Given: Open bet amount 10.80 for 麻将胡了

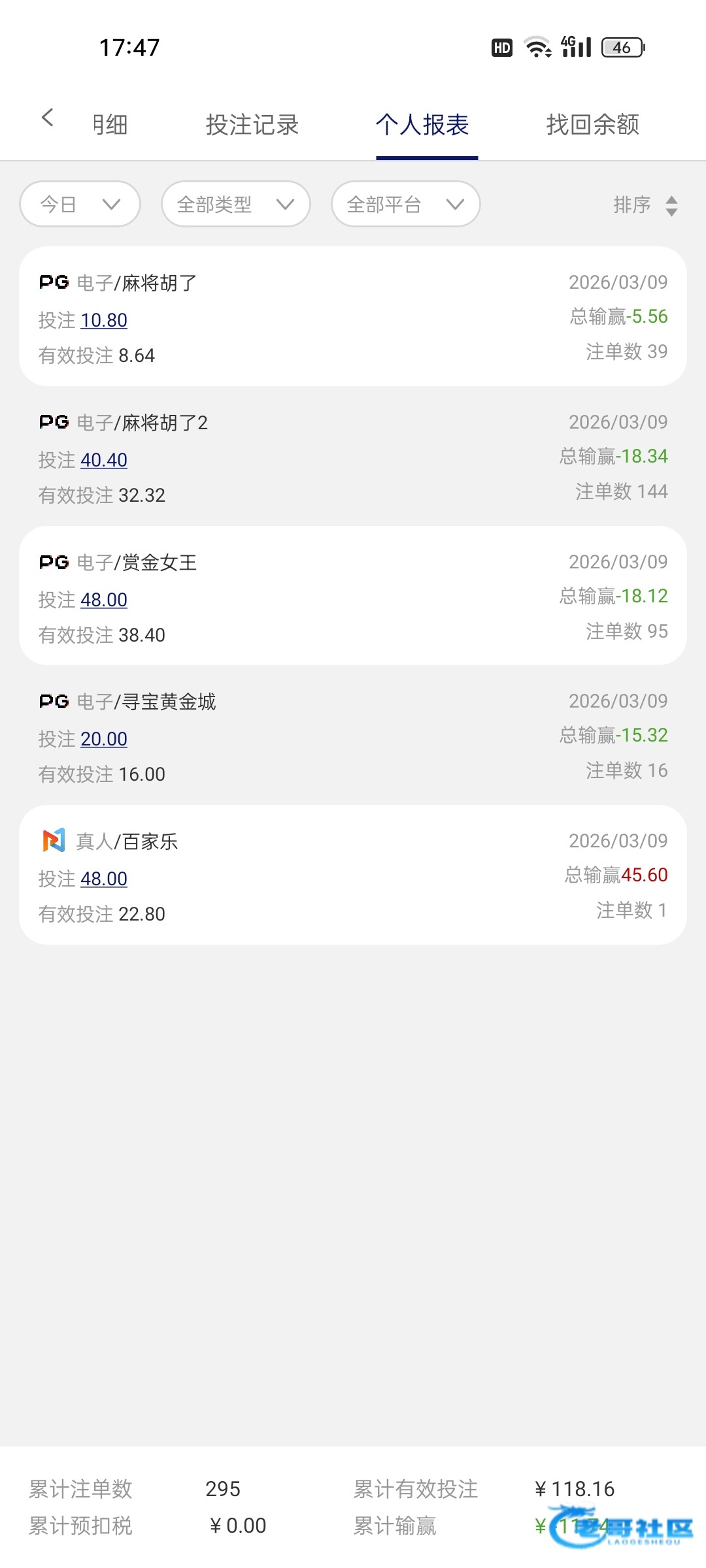Looking at the screenshot, I should (104, 320).
